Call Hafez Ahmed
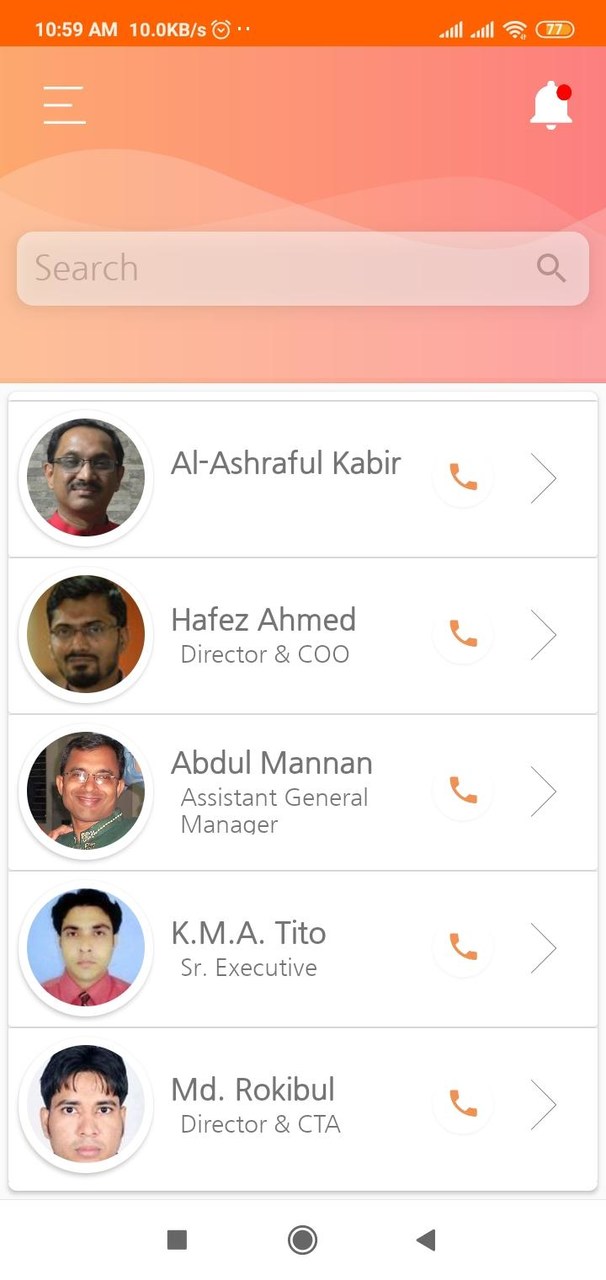 (463, 634)
